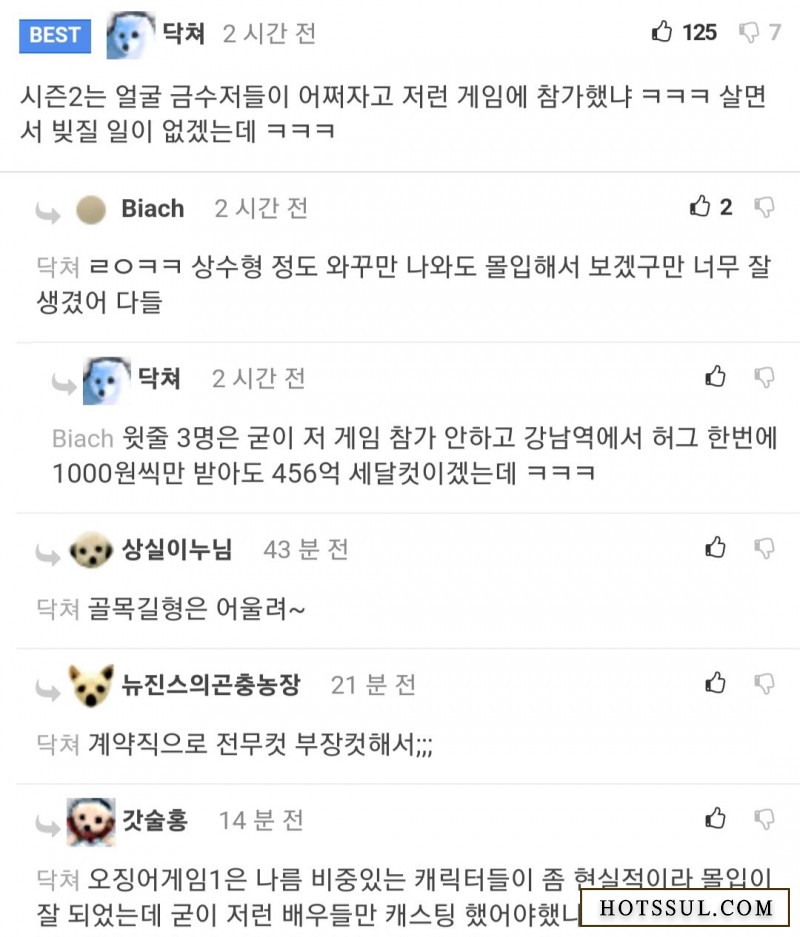Dislike the BEST comment by 닥쳐
Screen dimensions: 800x937
click(x=748, y=32)
